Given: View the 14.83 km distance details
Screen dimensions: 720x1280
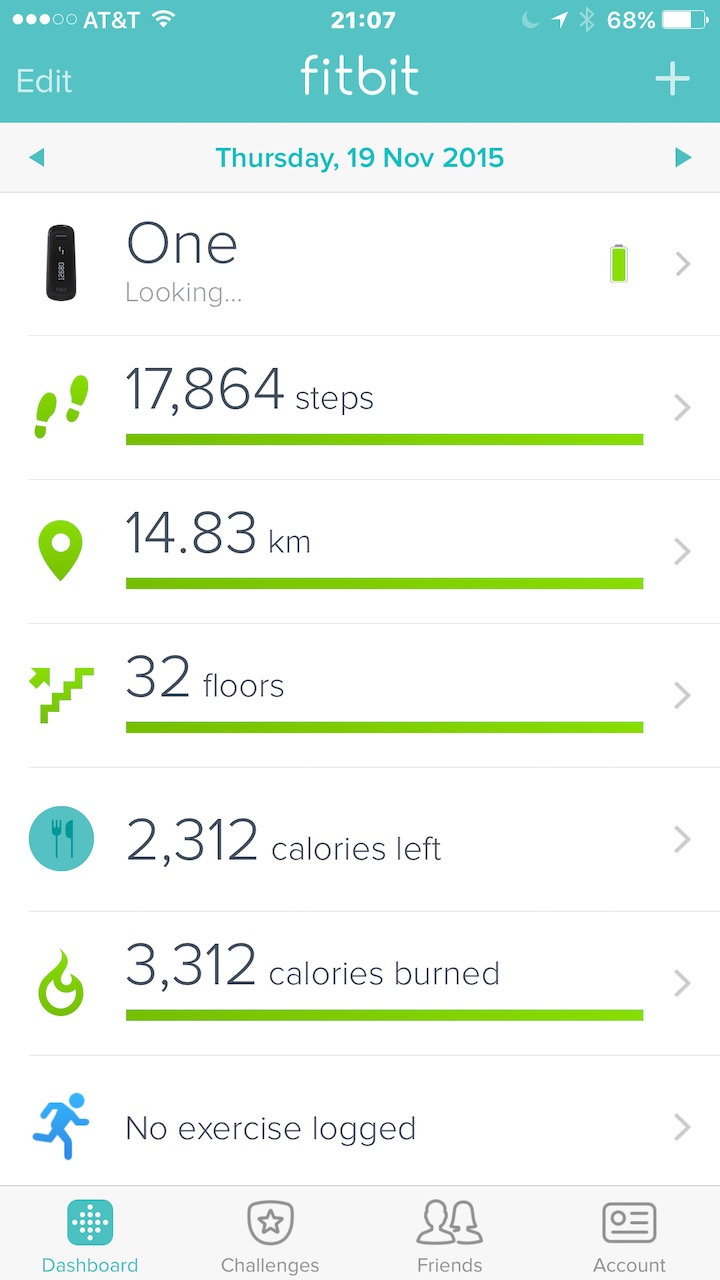Looking at the screenshot, I should 360,551.
